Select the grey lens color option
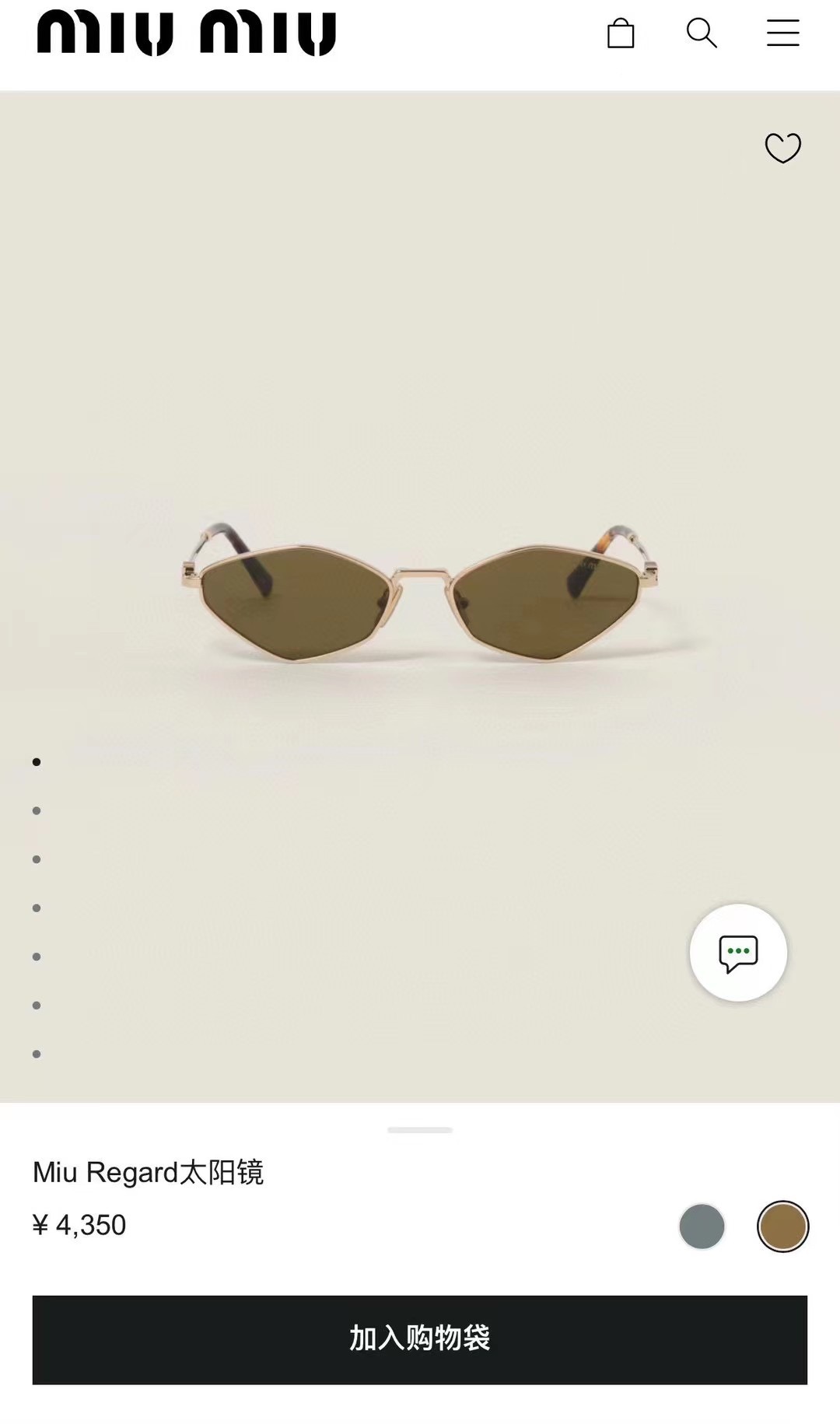Viewport: 840px width, 1424px height. point(702,1226)
